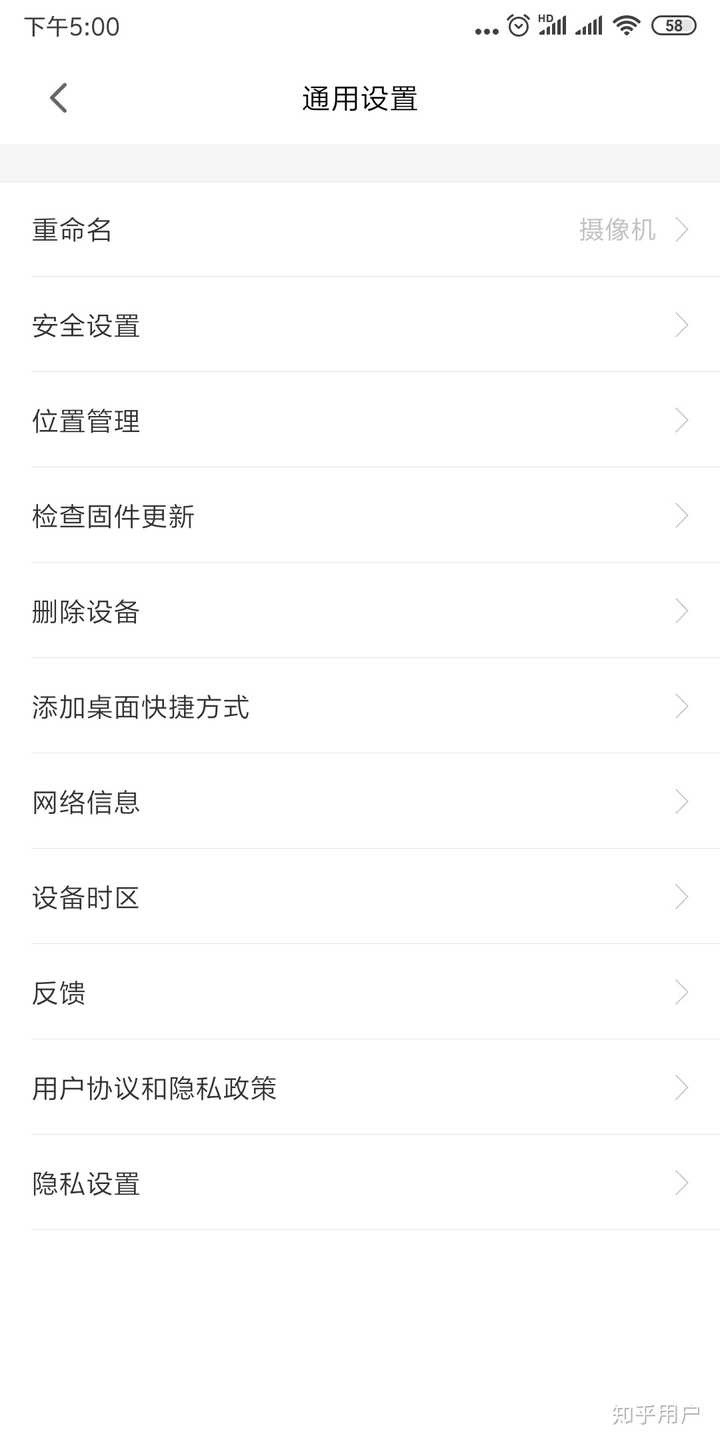Go back from 通用设置 page
Image resolution: width=720 pixels, height=1440 pixels.
(59, 98)
